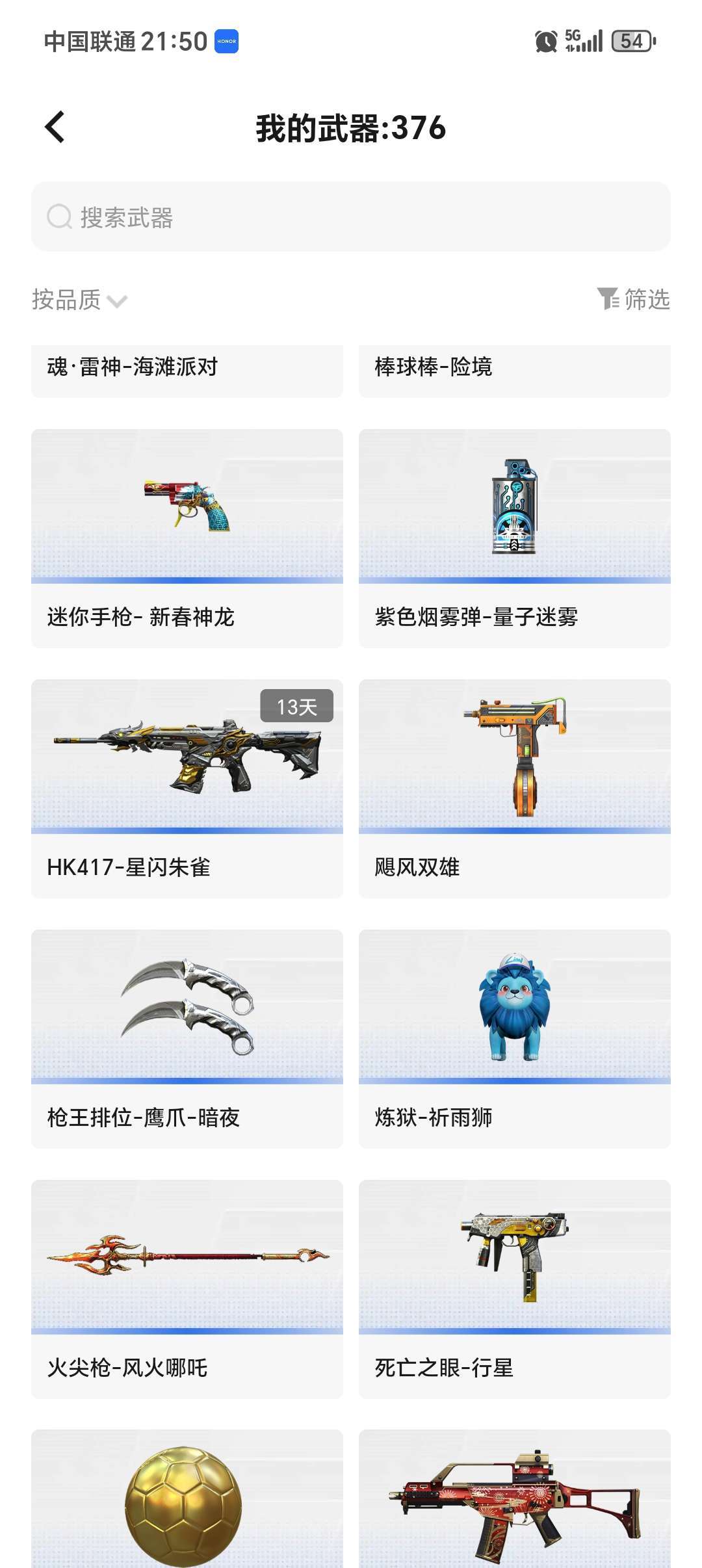Select the 炼狱-祈雨狮 weapon card
The height and width of the screenshot is (1568, 702).
click(514, 1038)
